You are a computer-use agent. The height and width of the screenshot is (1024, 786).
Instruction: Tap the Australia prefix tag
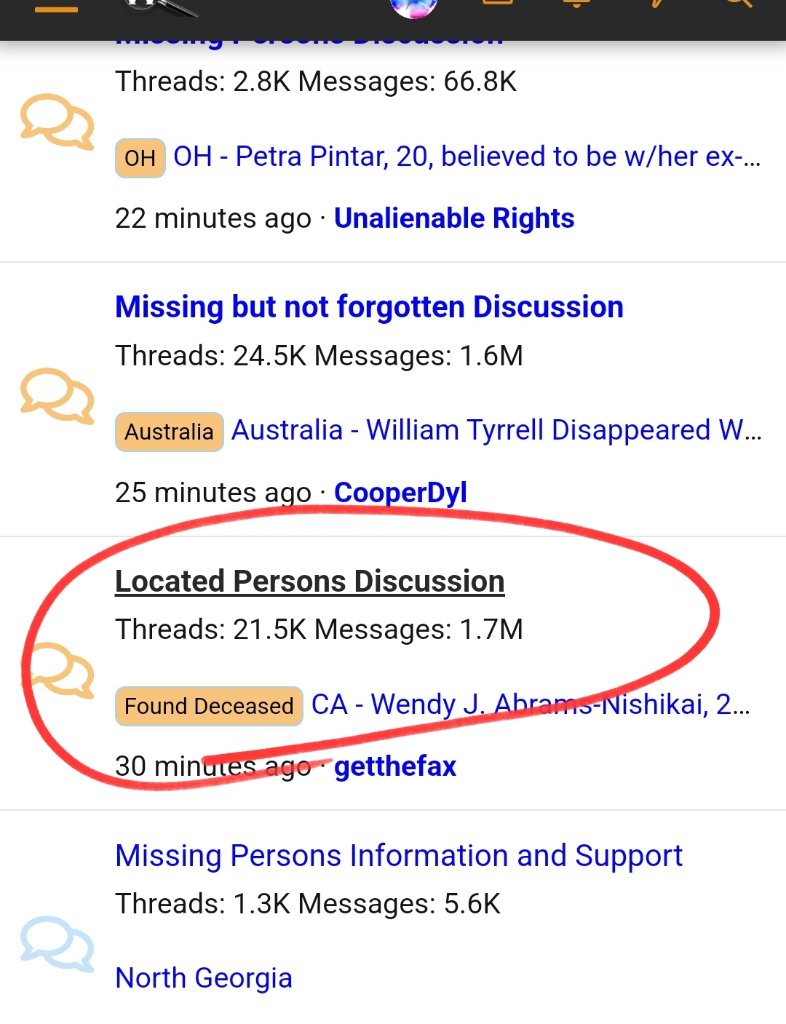pos(169,432)
